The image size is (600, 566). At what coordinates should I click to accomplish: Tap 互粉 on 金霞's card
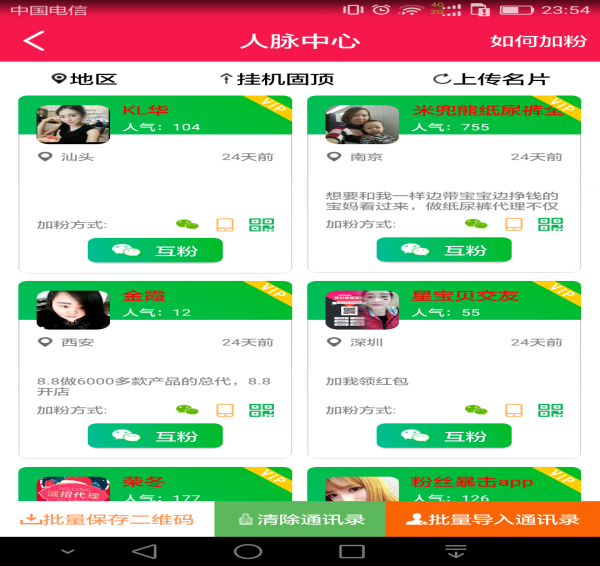(x=155, y=436)
